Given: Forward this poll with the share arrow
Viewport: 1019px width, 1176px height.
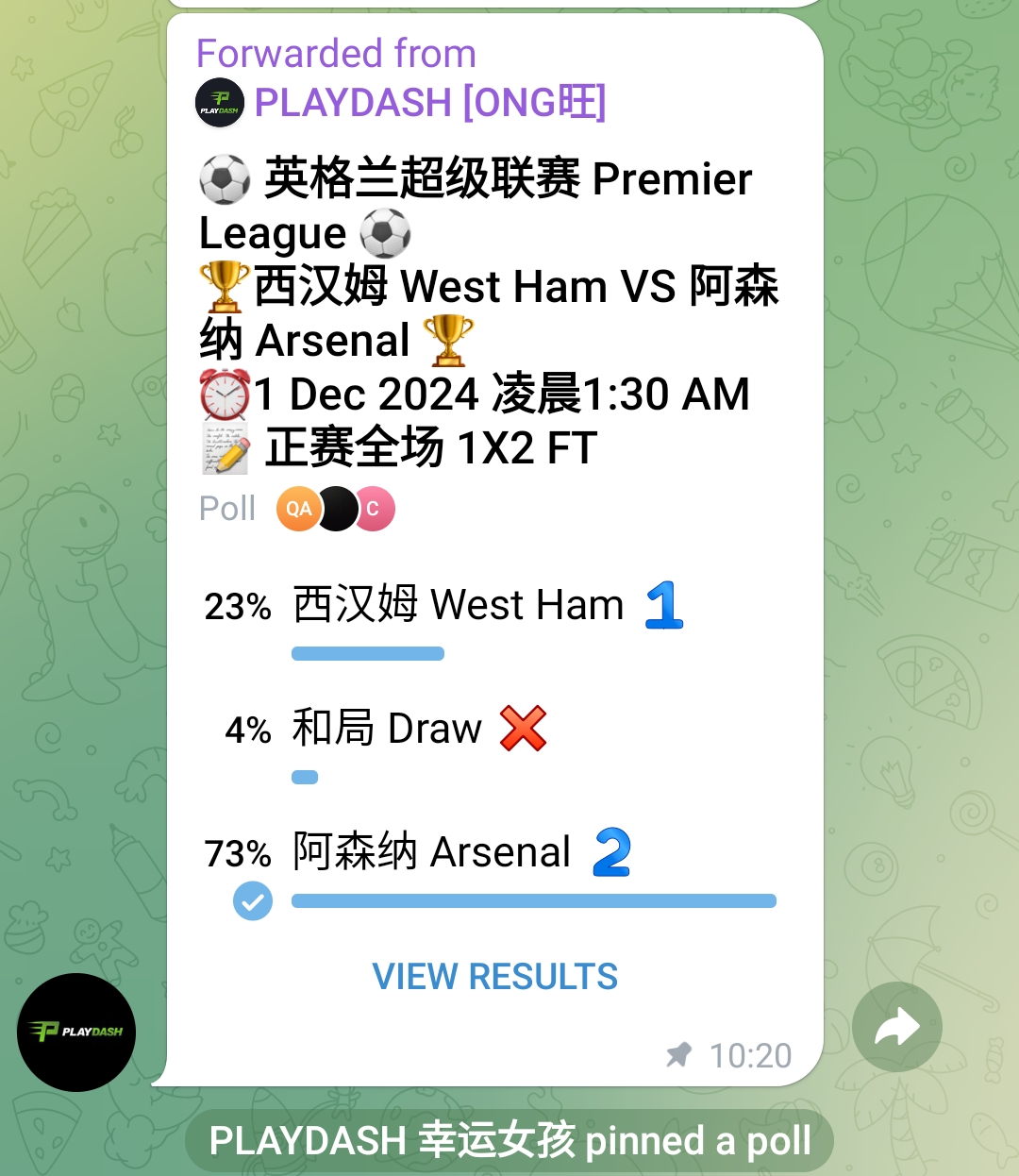Looking at the screenshot, I should tap(896, 1027).
